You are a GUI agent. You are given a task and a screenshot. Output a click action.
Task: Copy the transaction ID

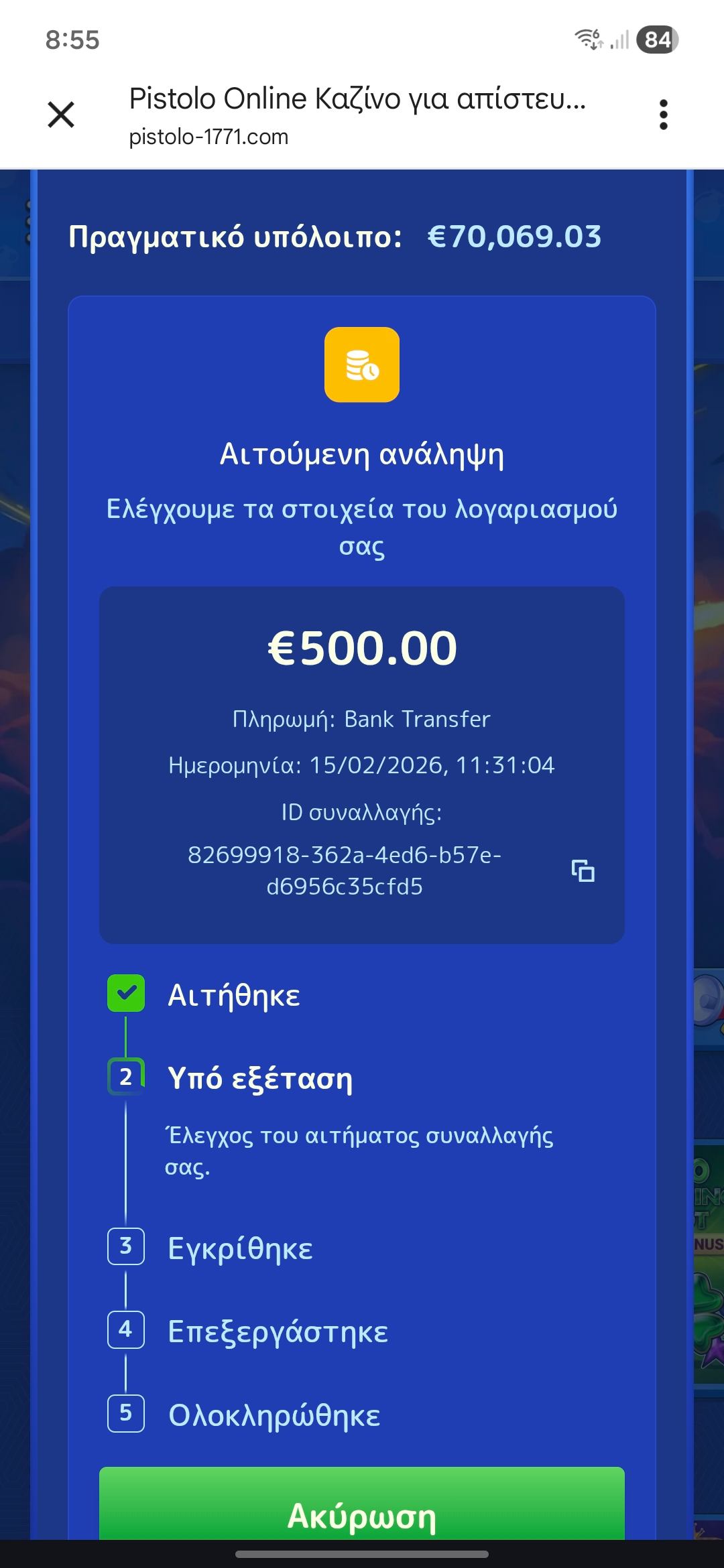click(583, 870)
